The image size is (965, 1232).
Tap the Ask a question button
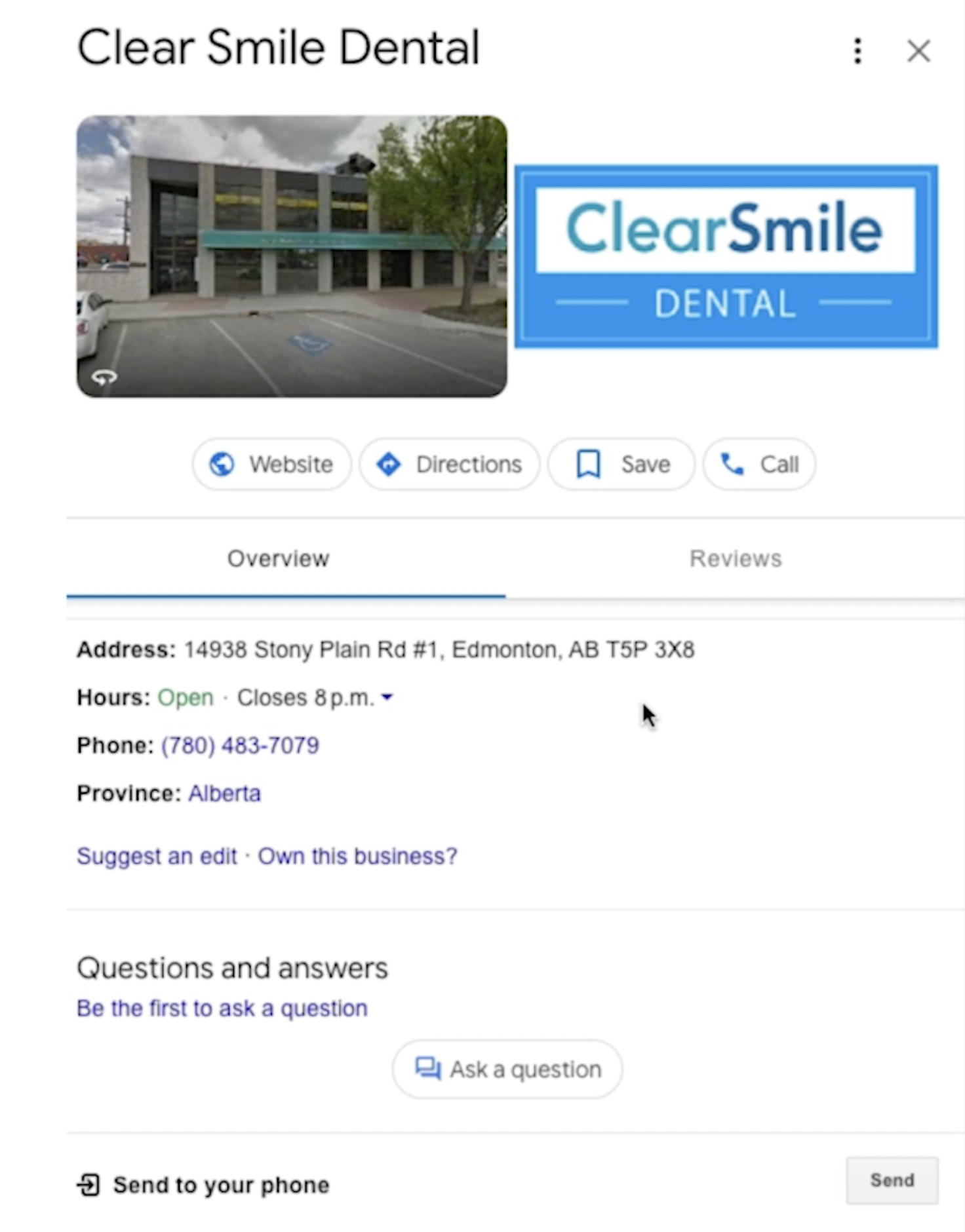tap(507, 1069)
